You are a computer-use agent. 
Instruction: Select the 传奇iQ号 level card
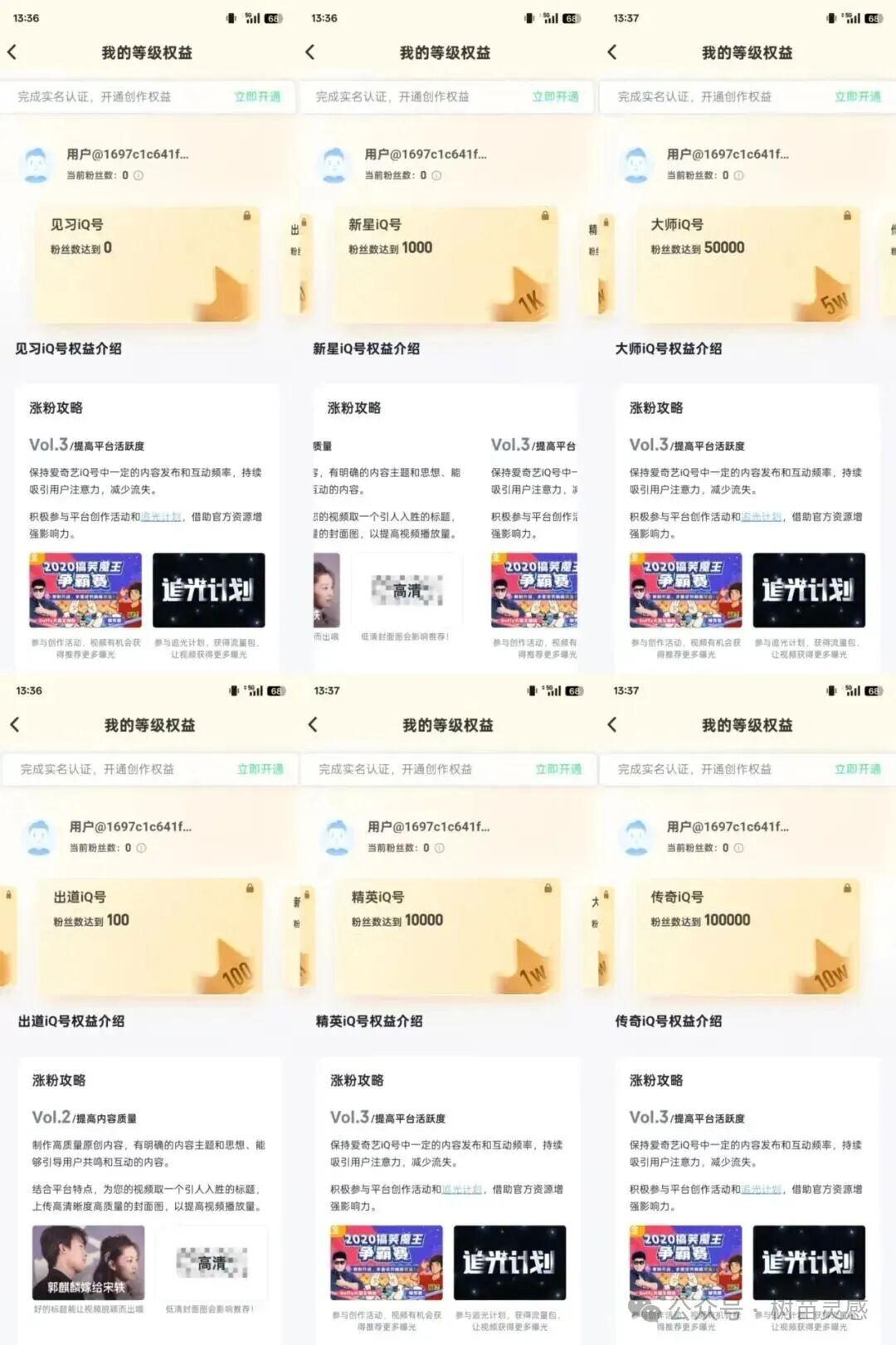pyautogui.click(x=744, y=936)
